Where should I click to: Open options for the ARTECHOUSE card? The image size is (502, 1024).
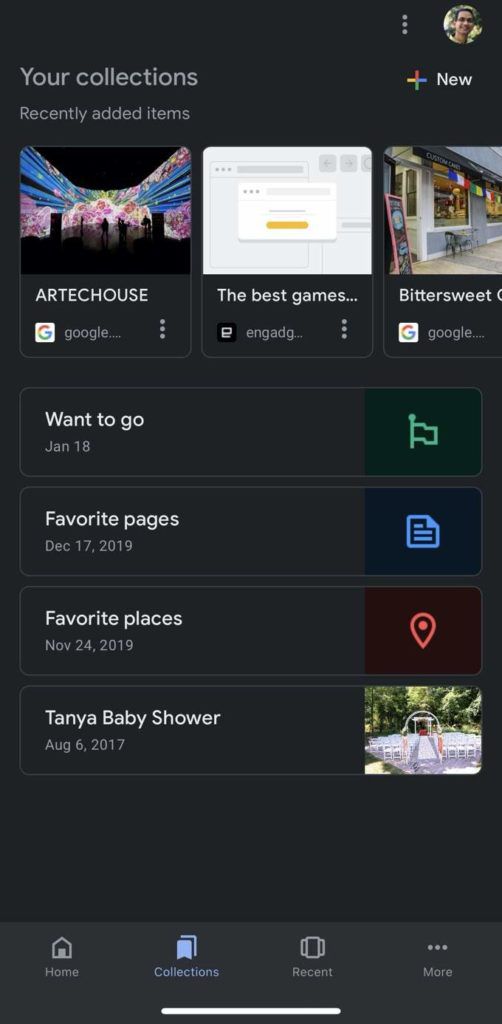click(163, 330)
